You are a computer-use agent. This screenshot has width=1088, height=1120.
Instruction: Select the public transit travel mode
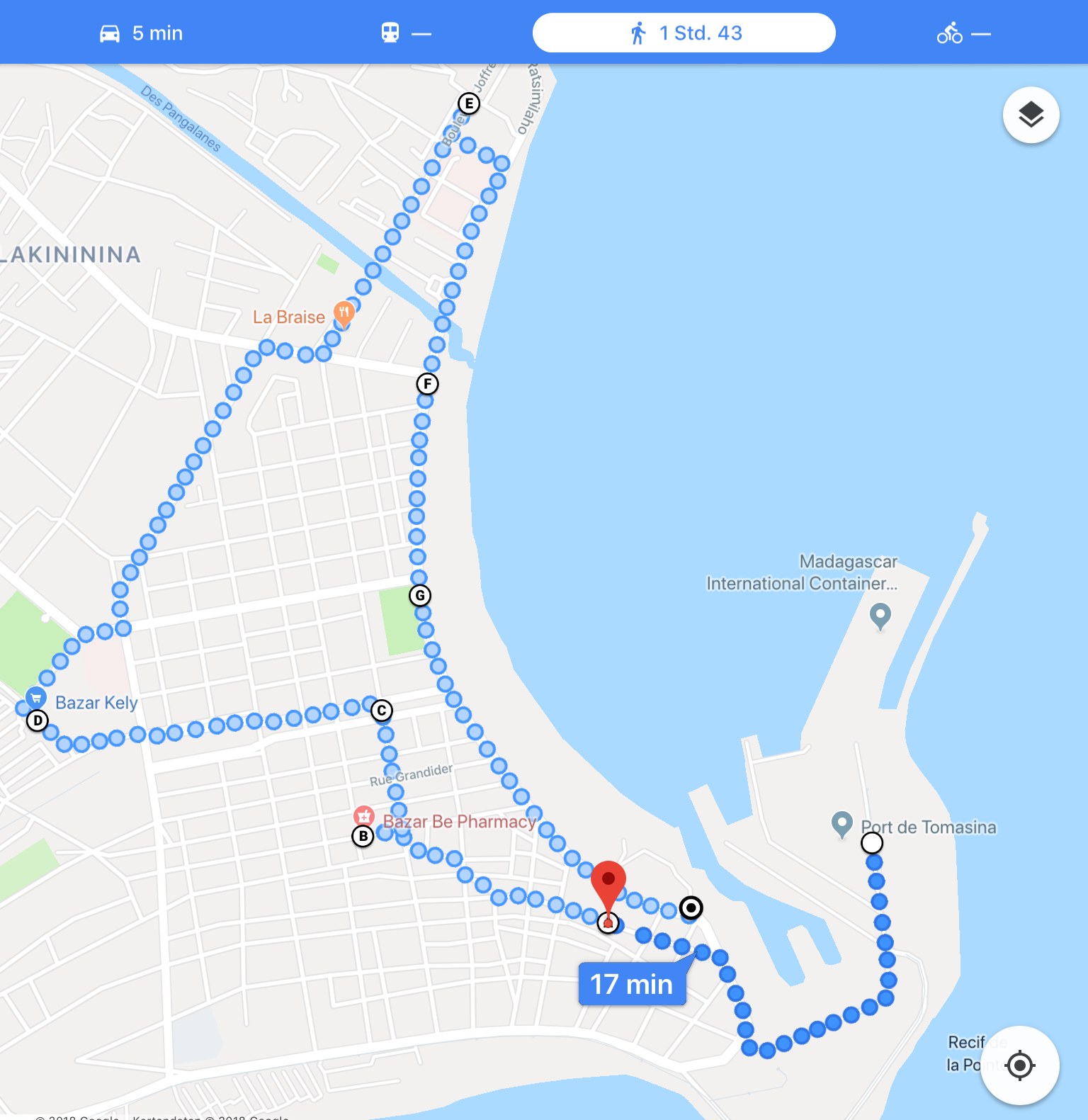point(405,33)
